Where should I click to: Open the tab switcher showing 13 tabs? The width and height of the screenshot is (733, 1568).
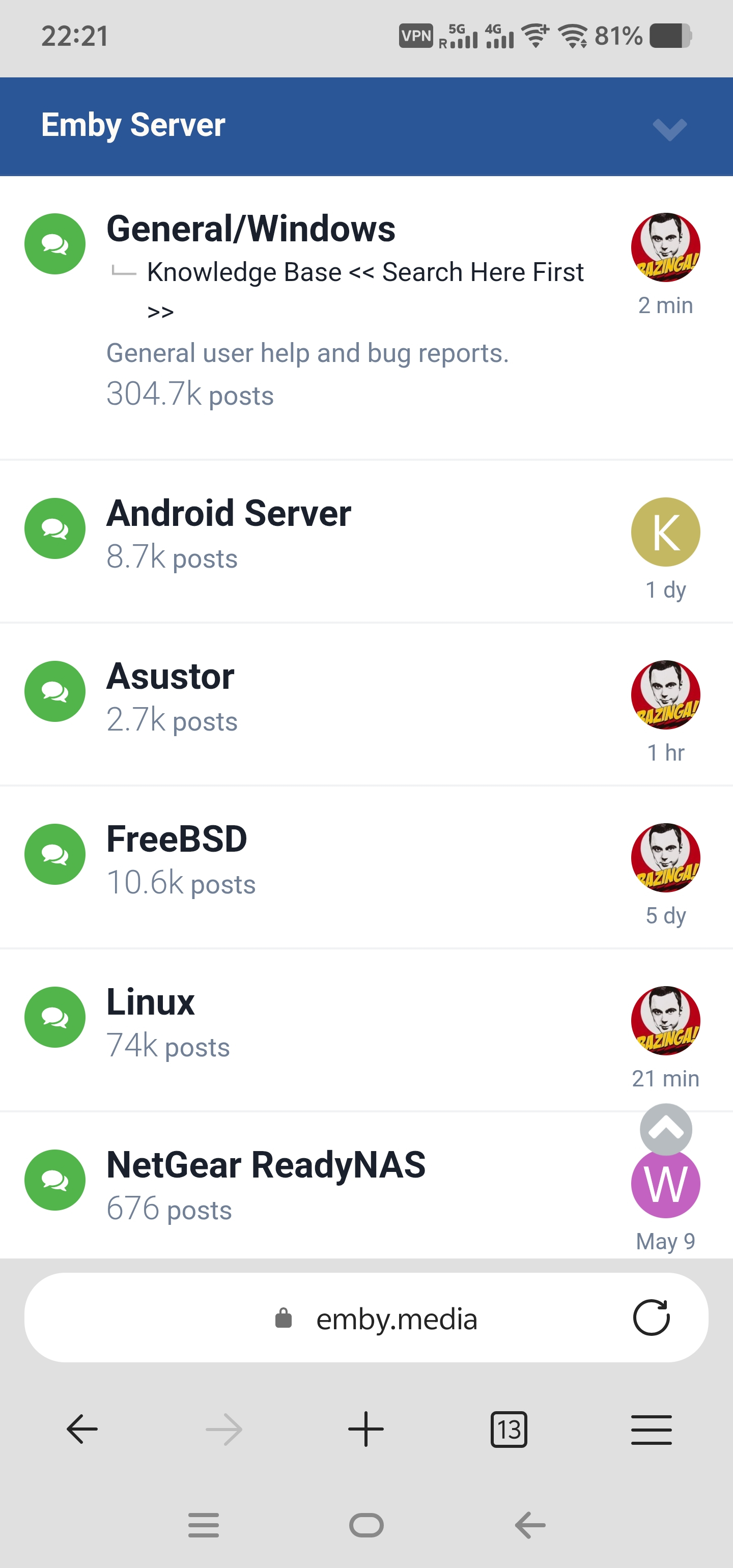coord(509,1429)
